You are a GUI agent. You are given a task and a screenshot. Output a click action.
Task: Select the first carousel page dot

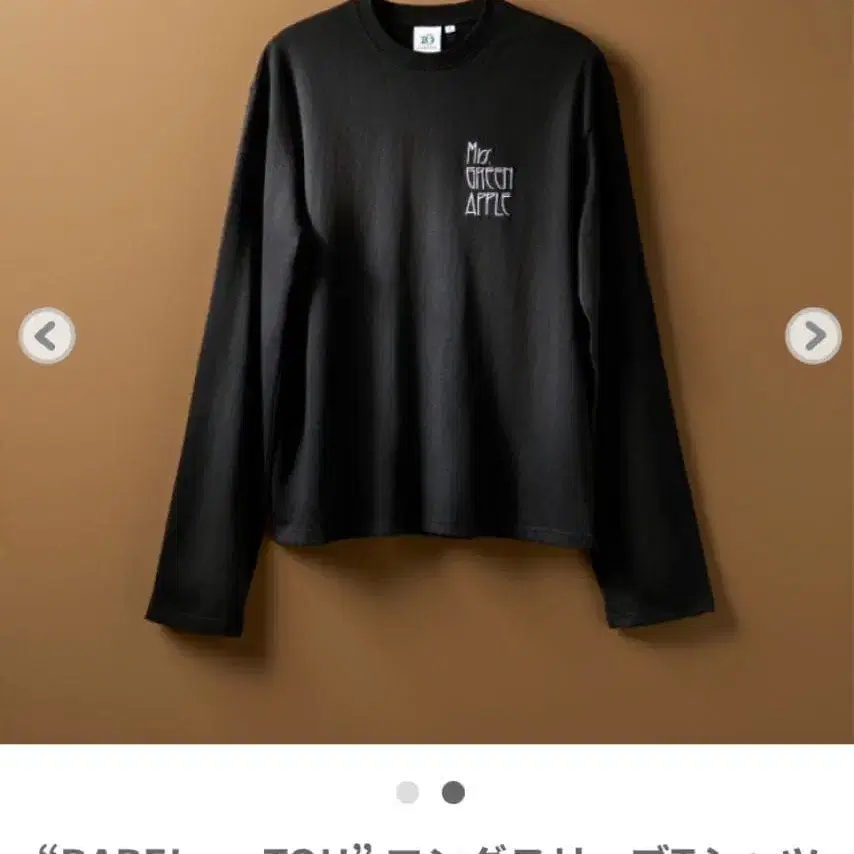407,793
